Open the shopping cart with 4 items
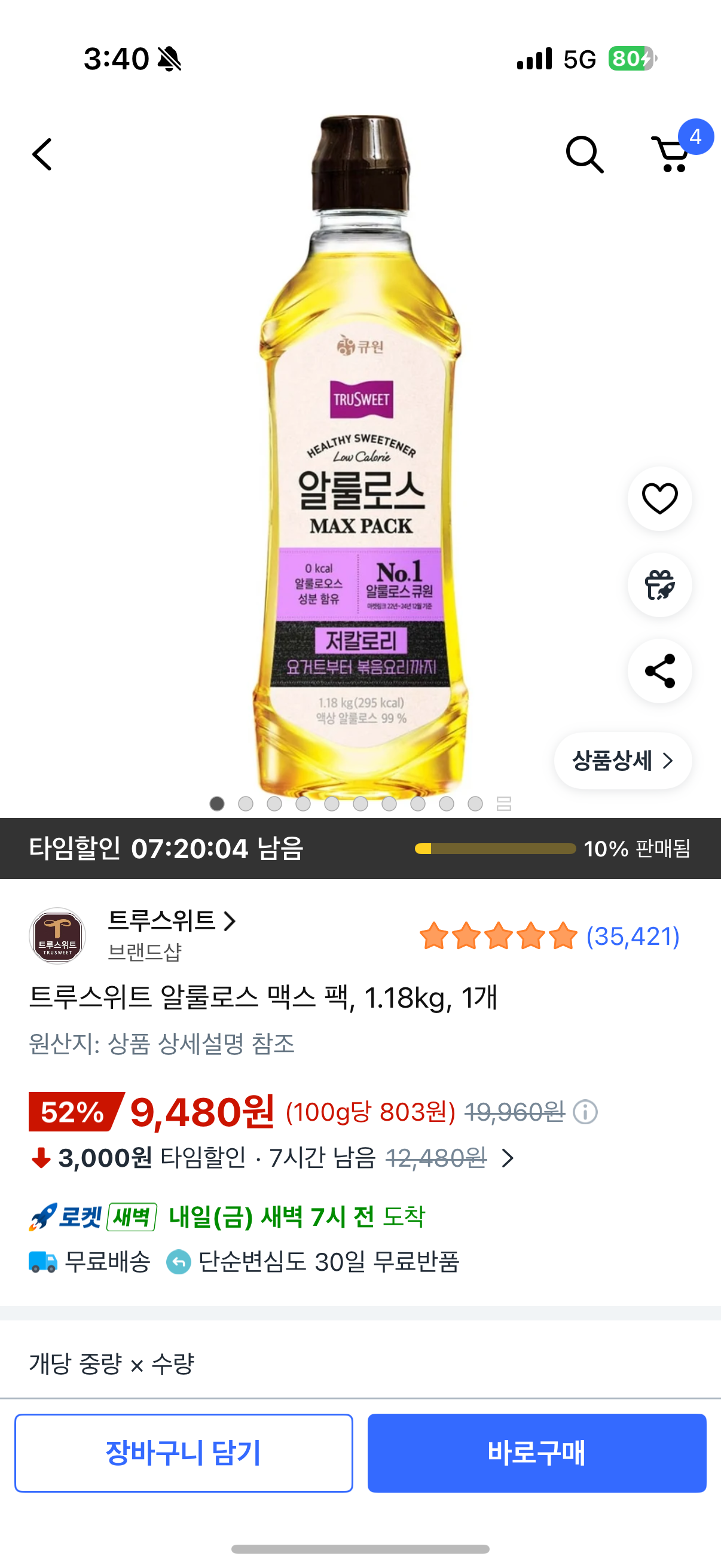 [x=673, y=154]
